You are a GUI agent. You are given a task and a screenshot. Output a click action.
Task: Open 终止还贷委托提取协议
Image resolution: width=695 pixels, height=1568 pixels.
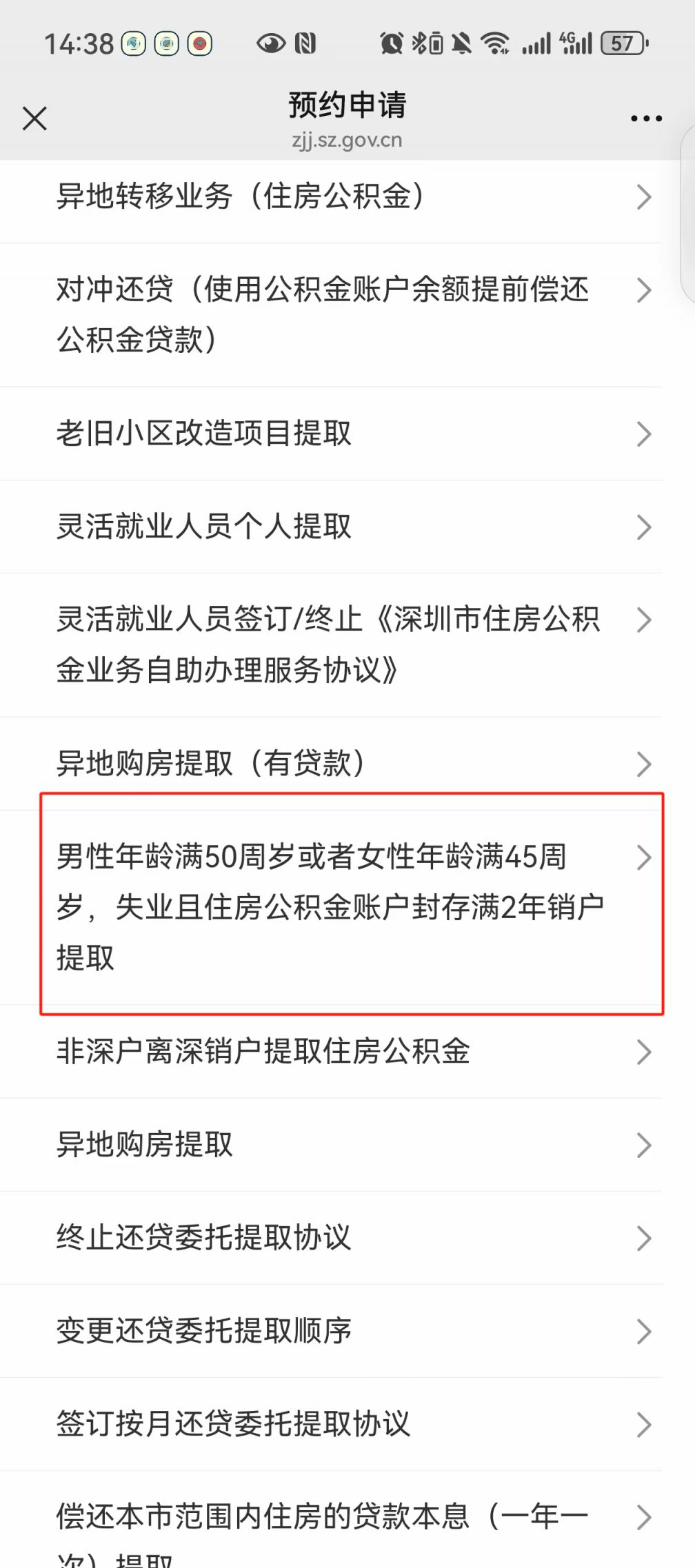(331, 1239)
